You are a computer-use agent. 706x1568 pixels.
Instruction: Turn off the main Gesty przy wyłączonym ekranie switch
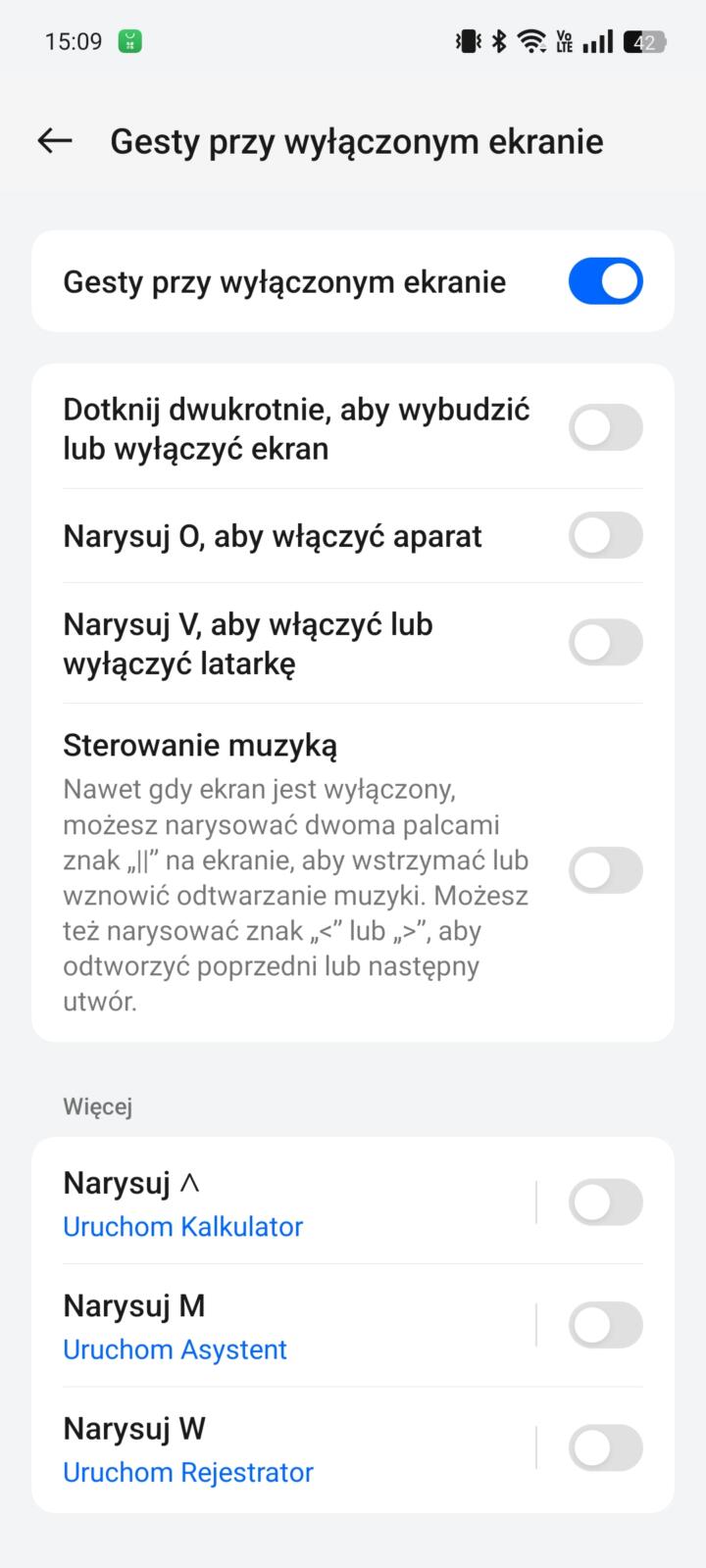coord(605,281)
